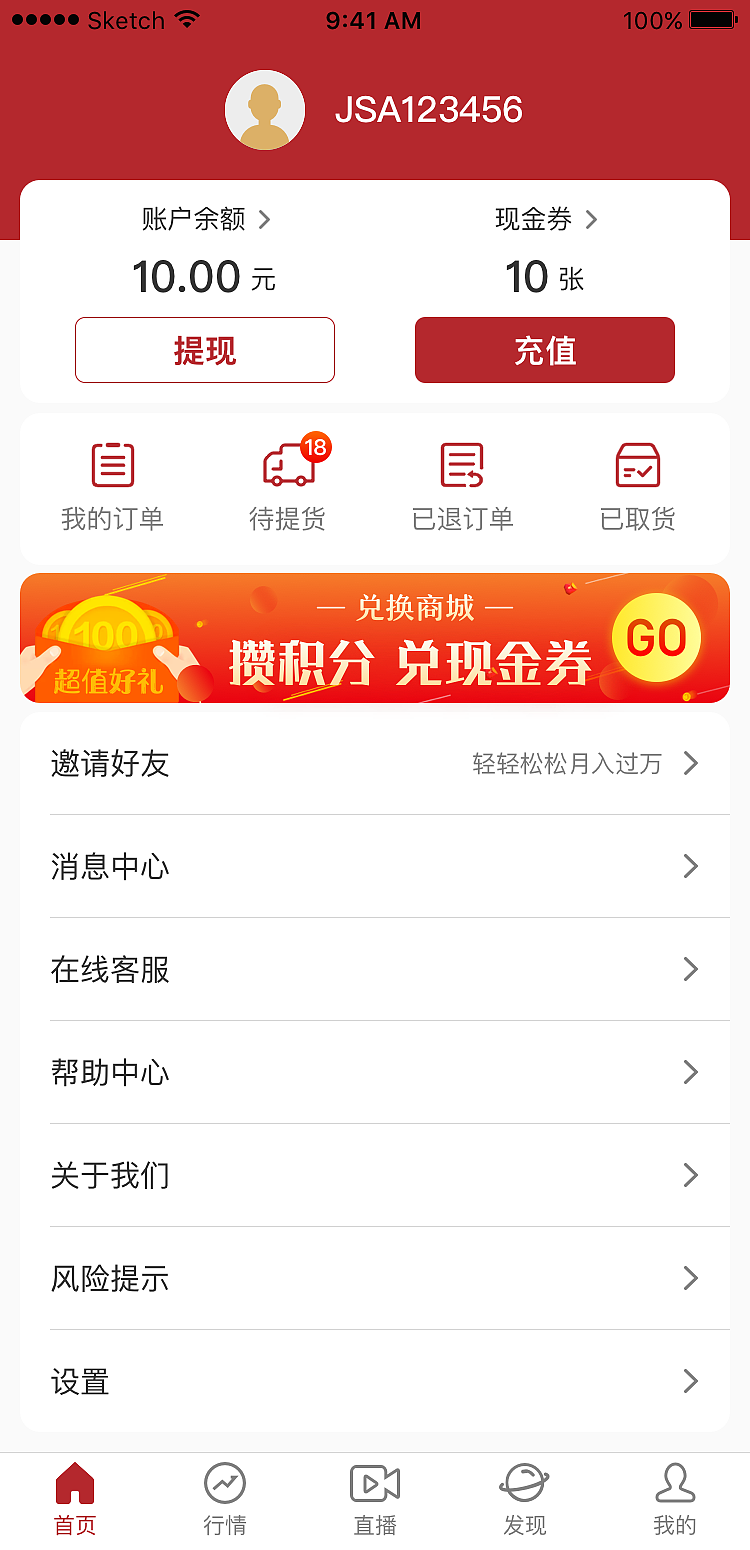
Task: Open 已退订单 (Returned Orders) icon
Action: [x=462, y=465]
